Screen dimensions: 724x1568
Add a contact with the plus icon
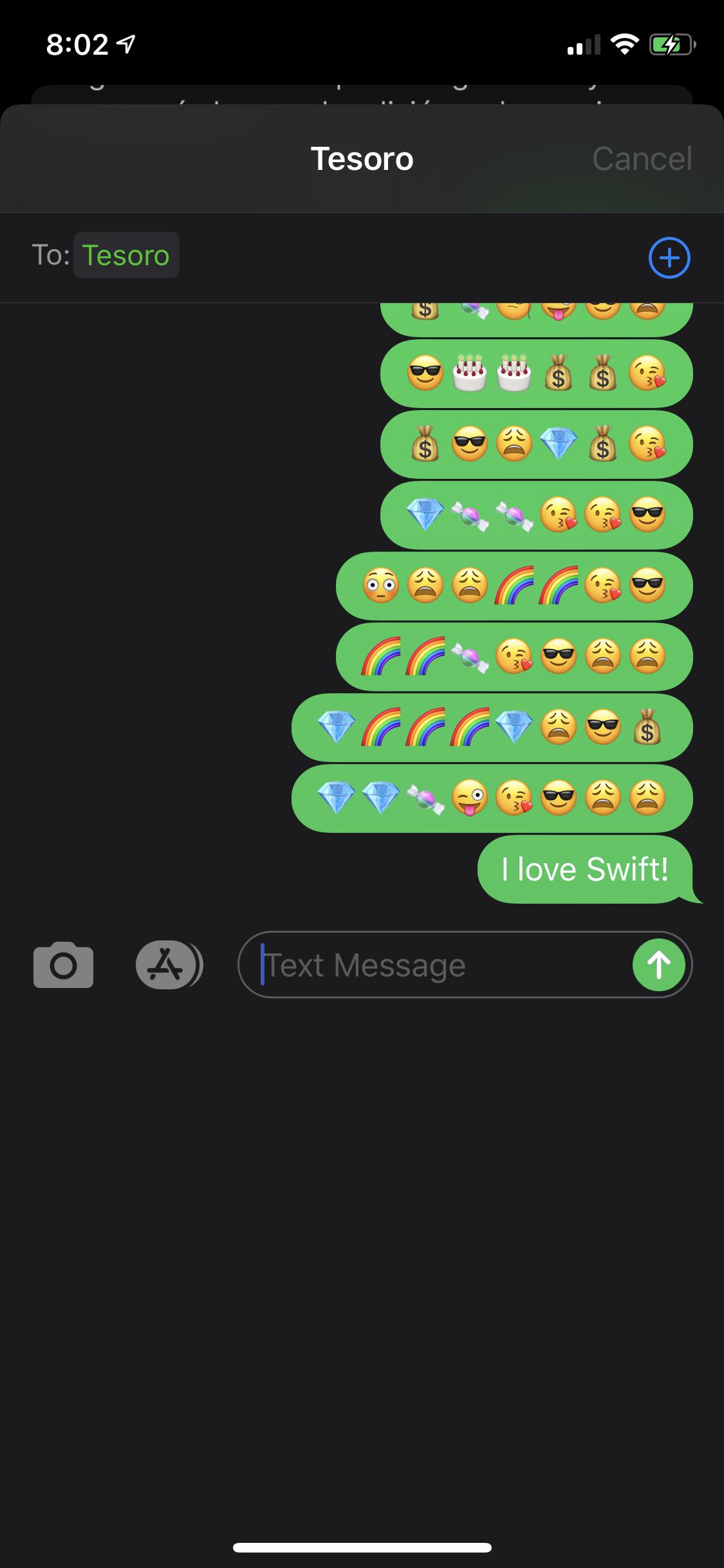pos(669,258)
